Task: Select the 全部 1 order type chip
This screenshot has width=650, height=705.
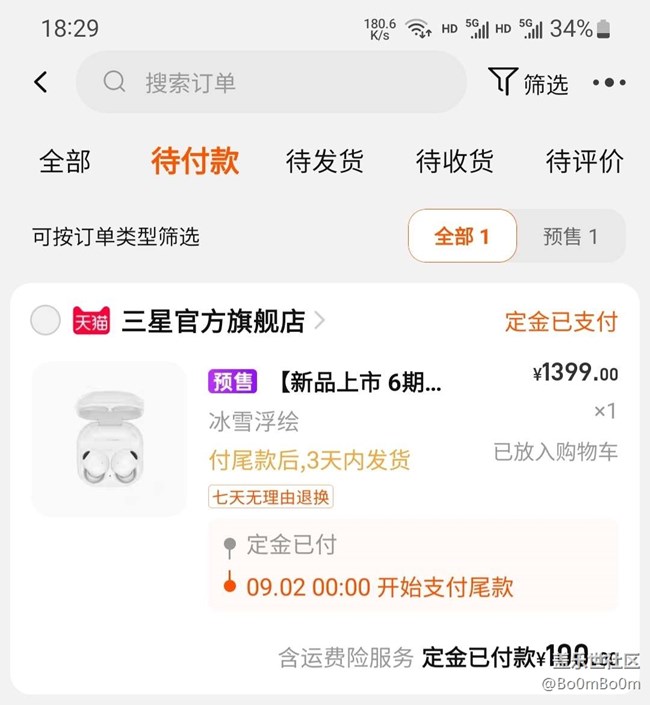Action: point(462,236)
